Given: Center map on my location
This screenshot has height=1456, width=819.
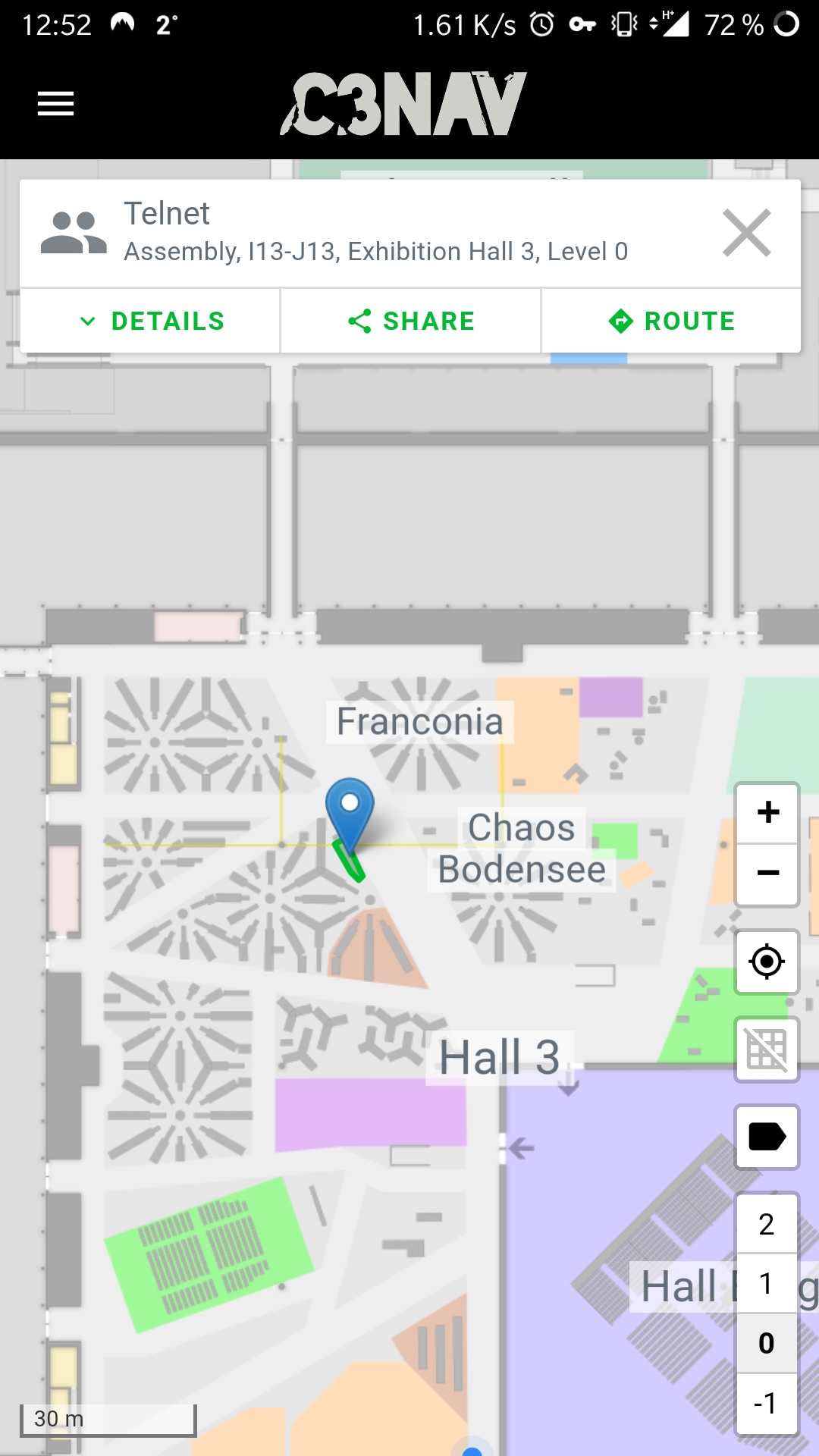Looking at the screenshot, I should (x=767, y=962).
